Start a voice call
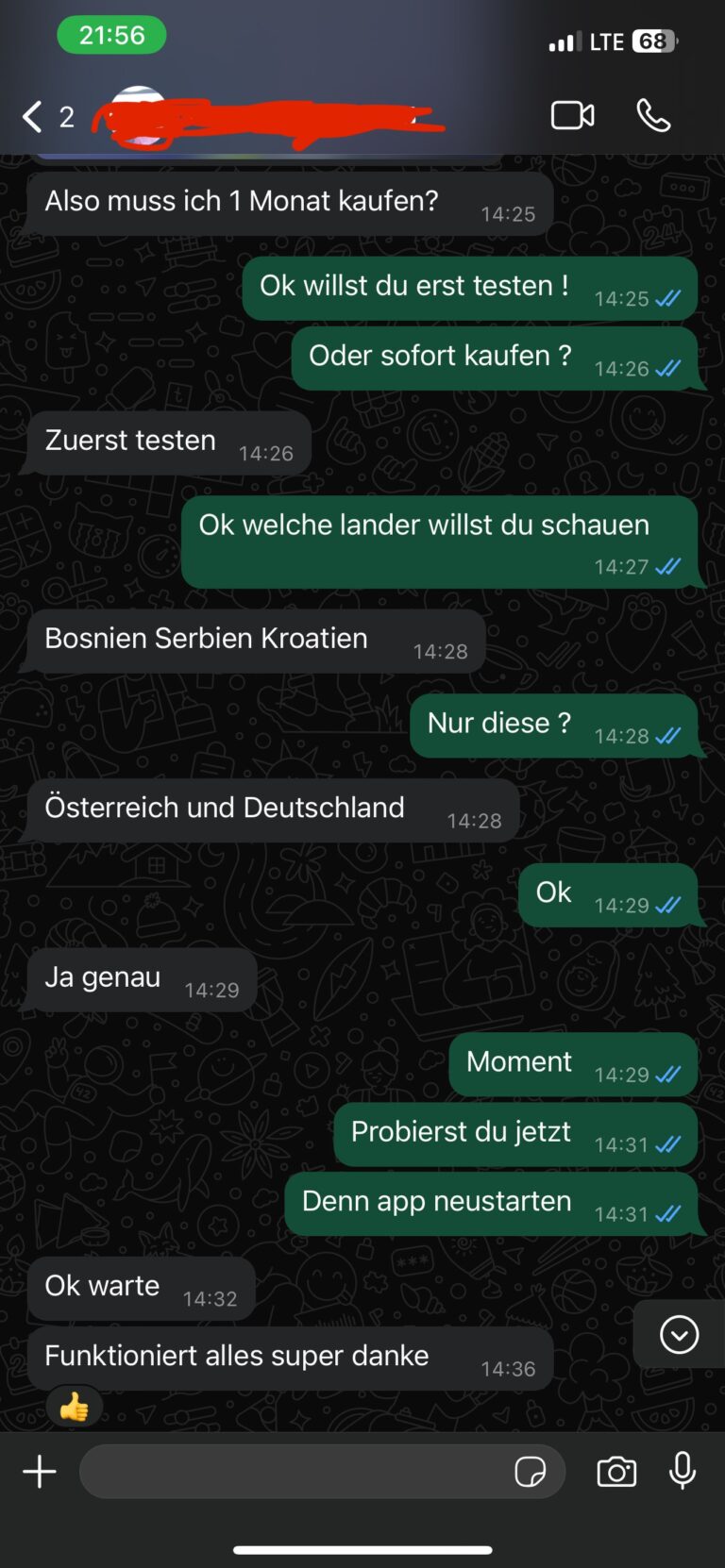The height and width of the screenshot is (1568, 725). coord(653,116)
